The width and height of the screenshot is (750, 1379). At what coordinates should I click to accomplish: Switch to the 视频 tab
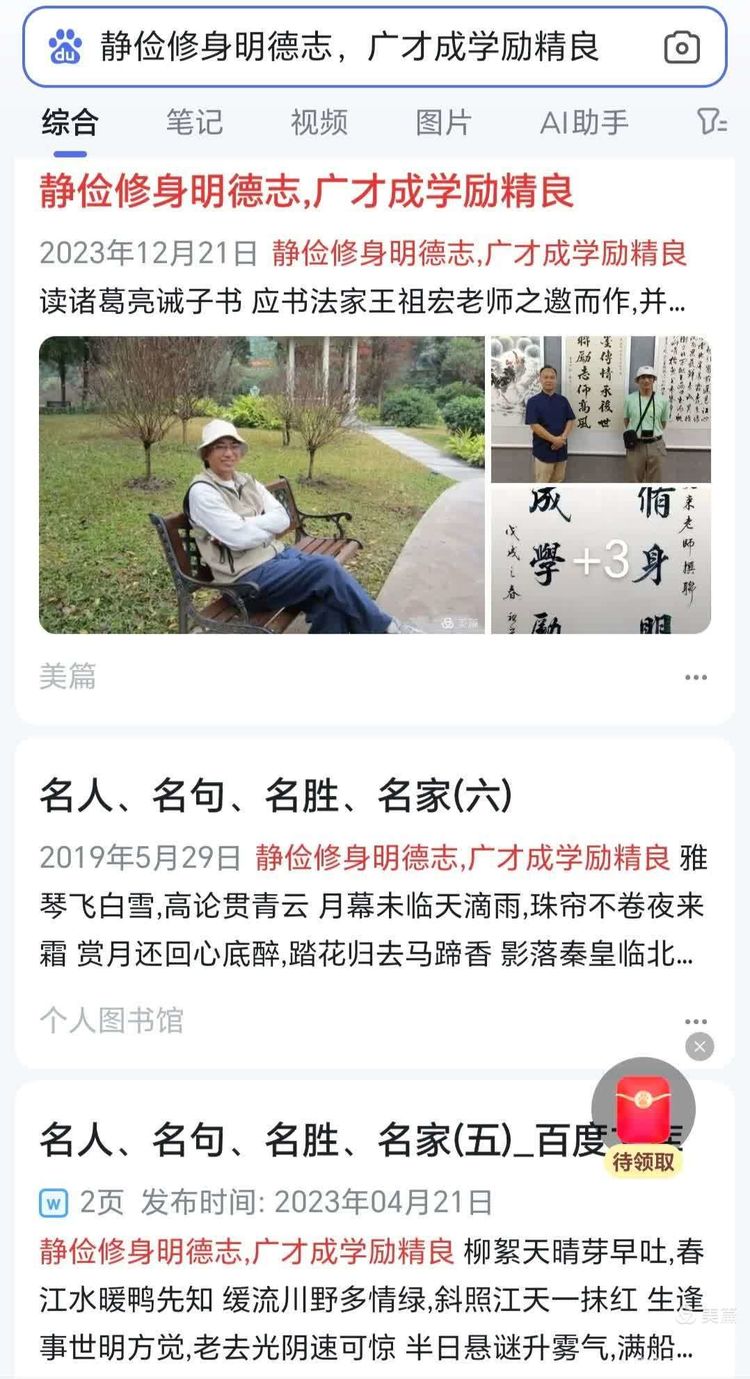319,123
